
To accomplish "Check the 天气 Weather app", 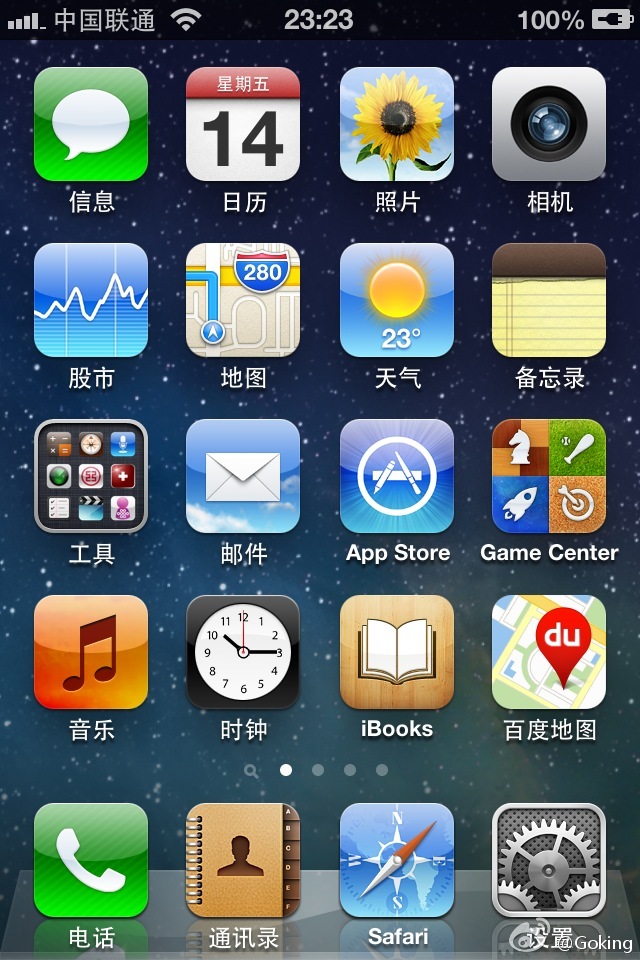I will point(397,300).
